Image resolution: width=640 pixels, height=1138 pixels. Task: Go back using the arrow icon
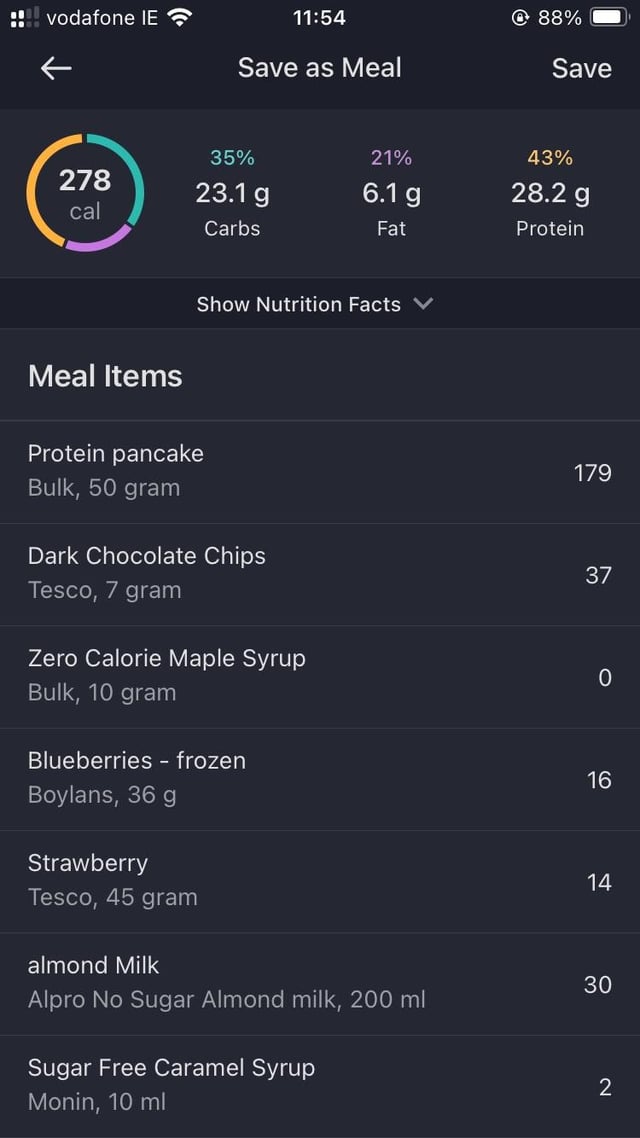coord(56,68)
